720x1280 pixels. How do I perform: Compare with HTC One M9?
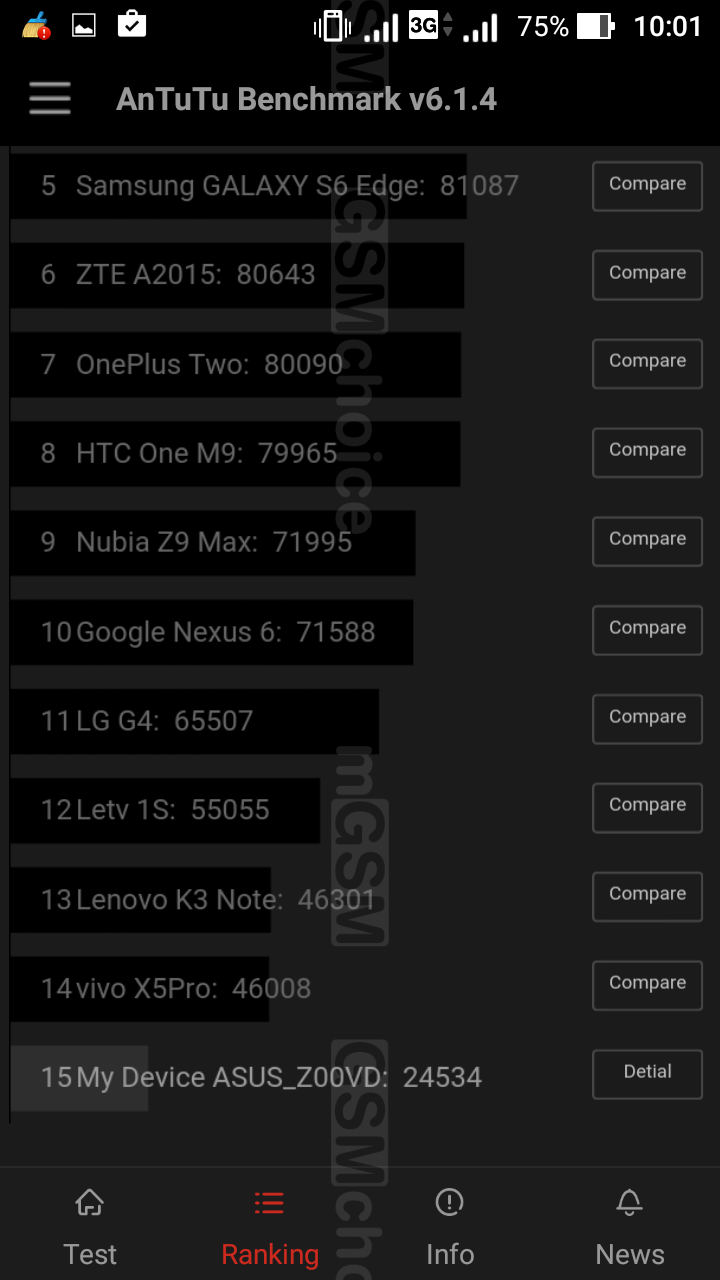(x=647, y=452)
